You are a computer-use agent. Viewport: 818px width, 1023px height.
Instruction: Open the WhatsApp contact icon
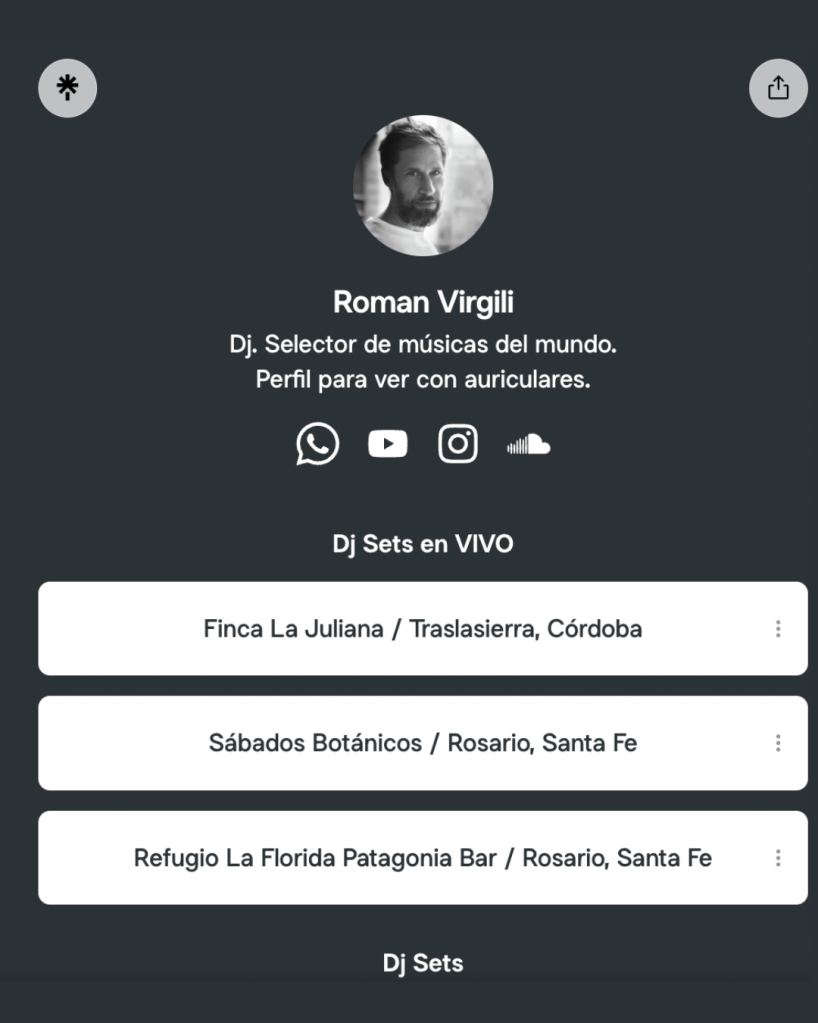click(318, 444)
